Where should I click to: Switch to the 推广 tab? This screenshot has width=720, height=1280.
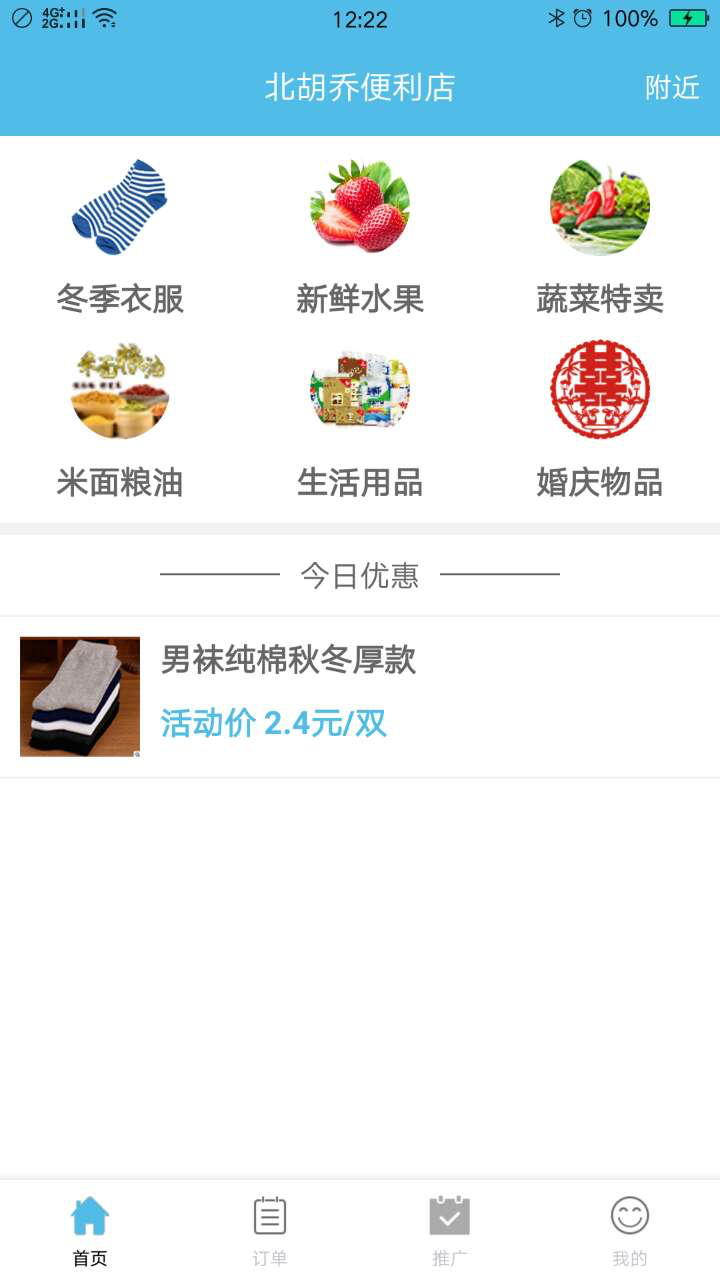click(x=450, y=1230)
